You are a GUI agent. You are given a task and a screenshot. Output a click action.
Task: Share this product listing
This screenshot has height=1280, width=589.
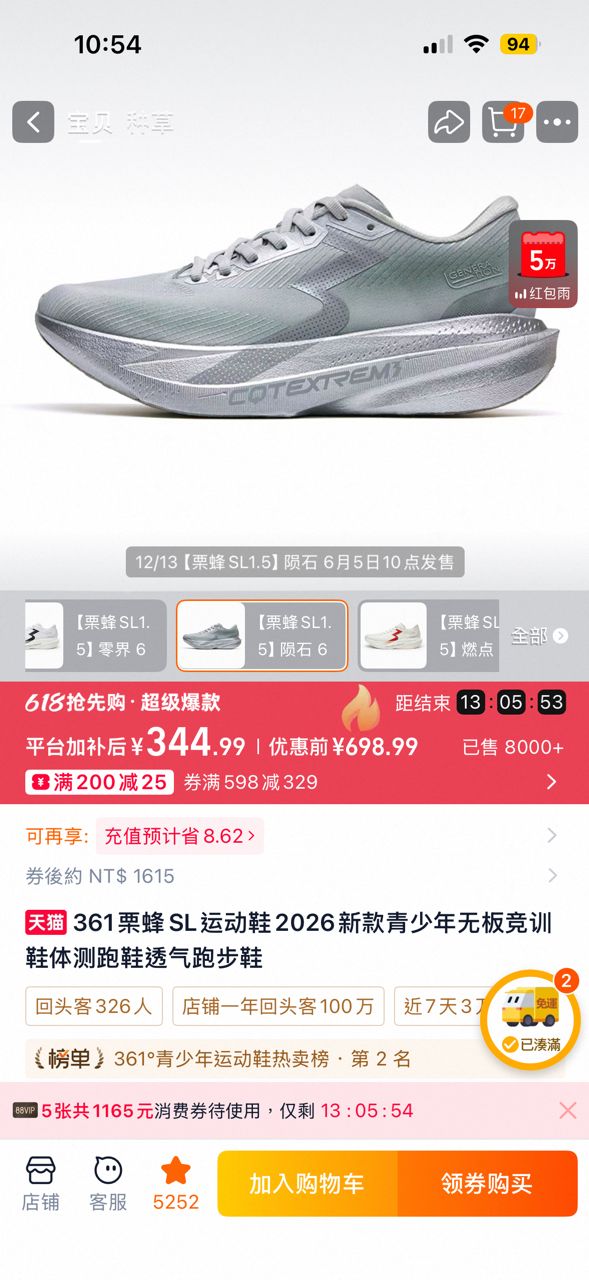tap(449, 122)
